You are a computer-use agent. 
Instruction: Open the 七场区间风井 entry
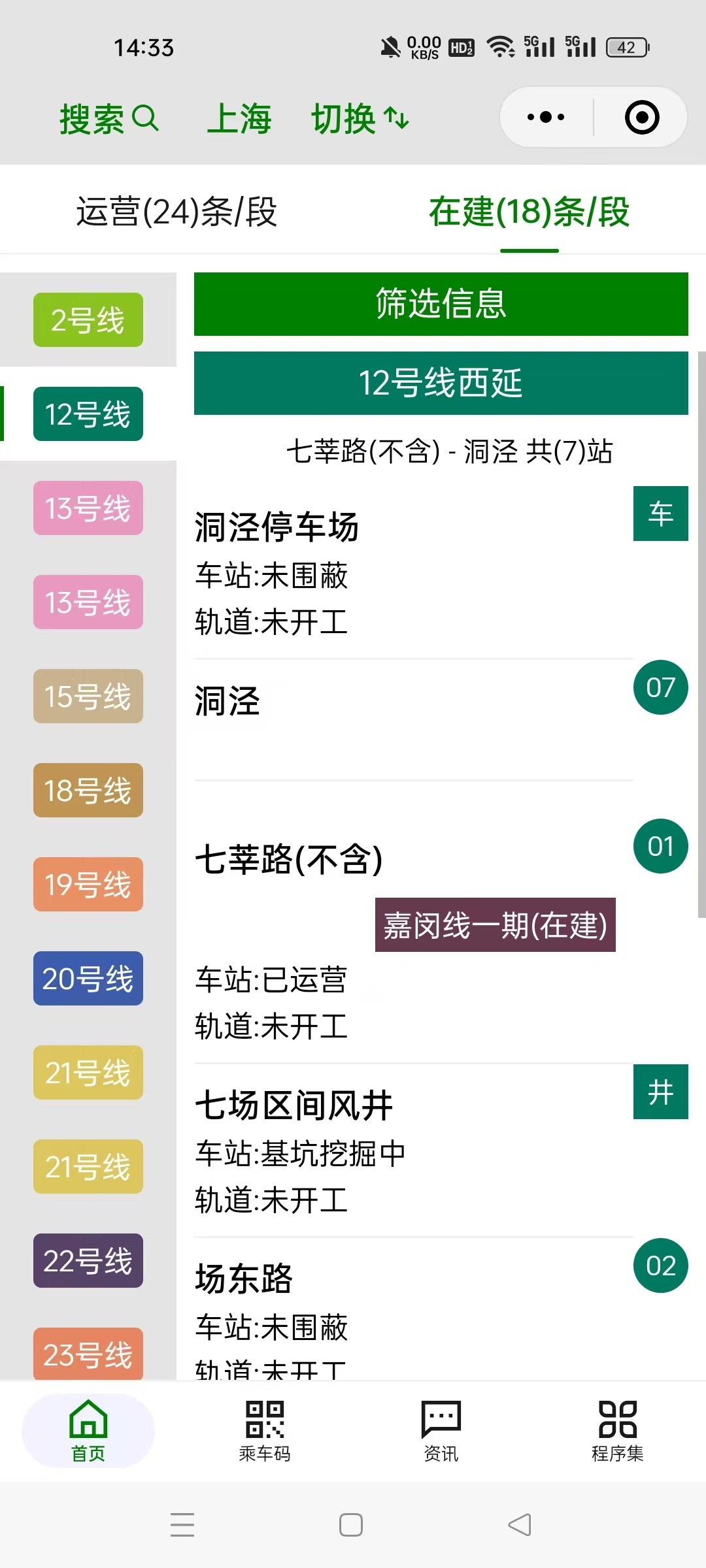pyautogui.click(x=294, y=1105)
